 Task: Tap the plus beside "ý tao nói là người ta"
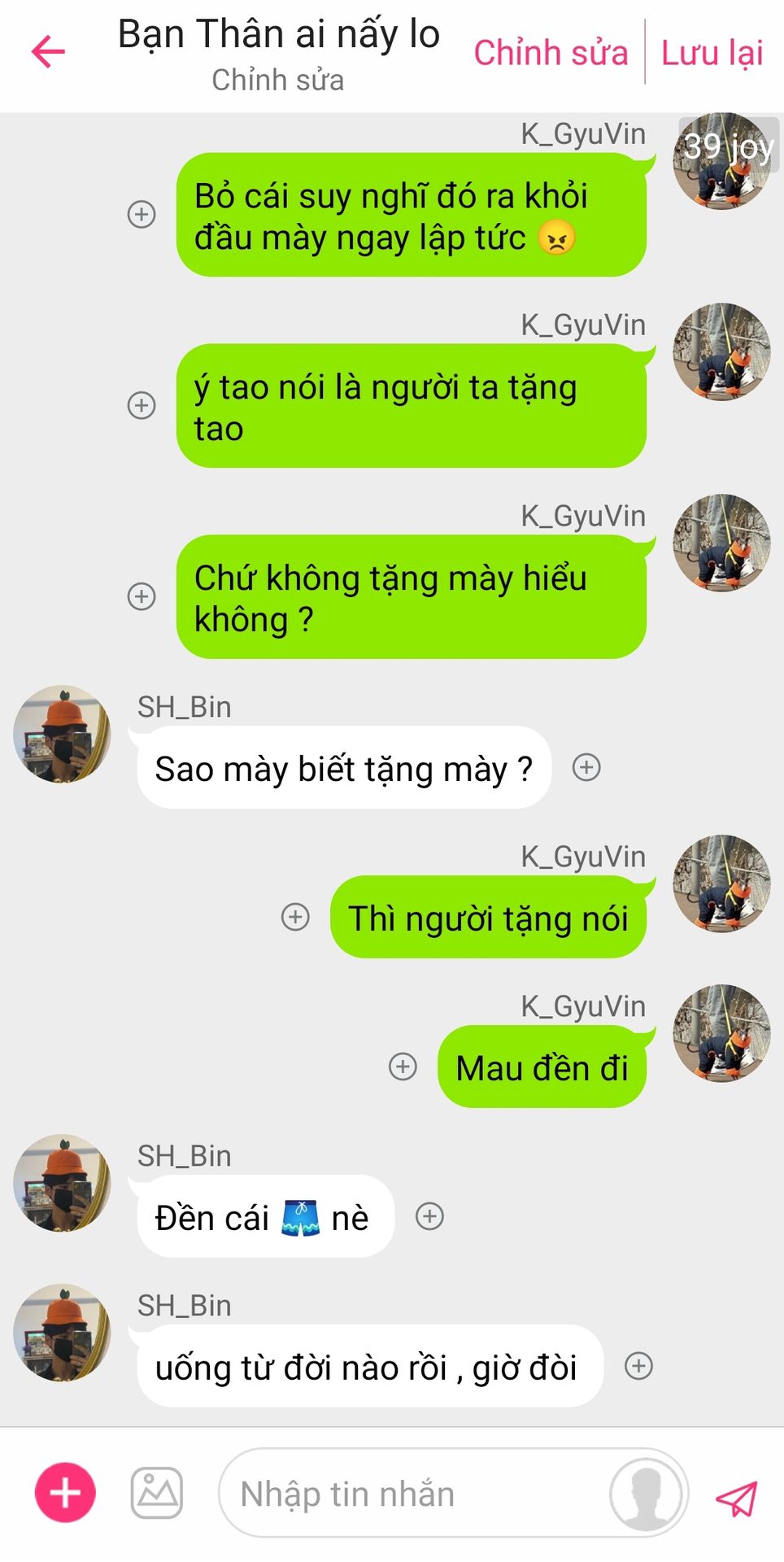tap(142, 405)
